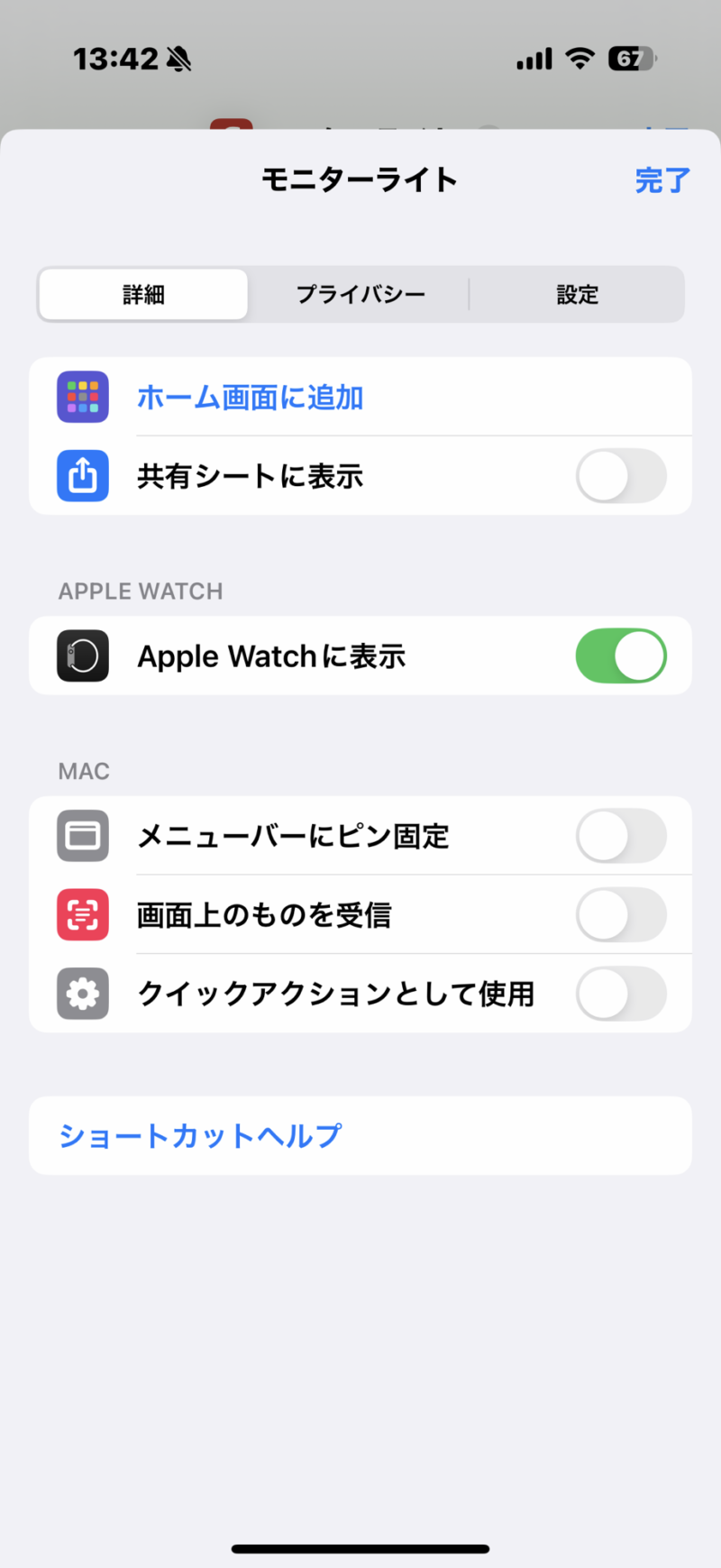Turn off Apple Watchに表示
Screen dimensions: 721x1568
[x=621, y=656]
